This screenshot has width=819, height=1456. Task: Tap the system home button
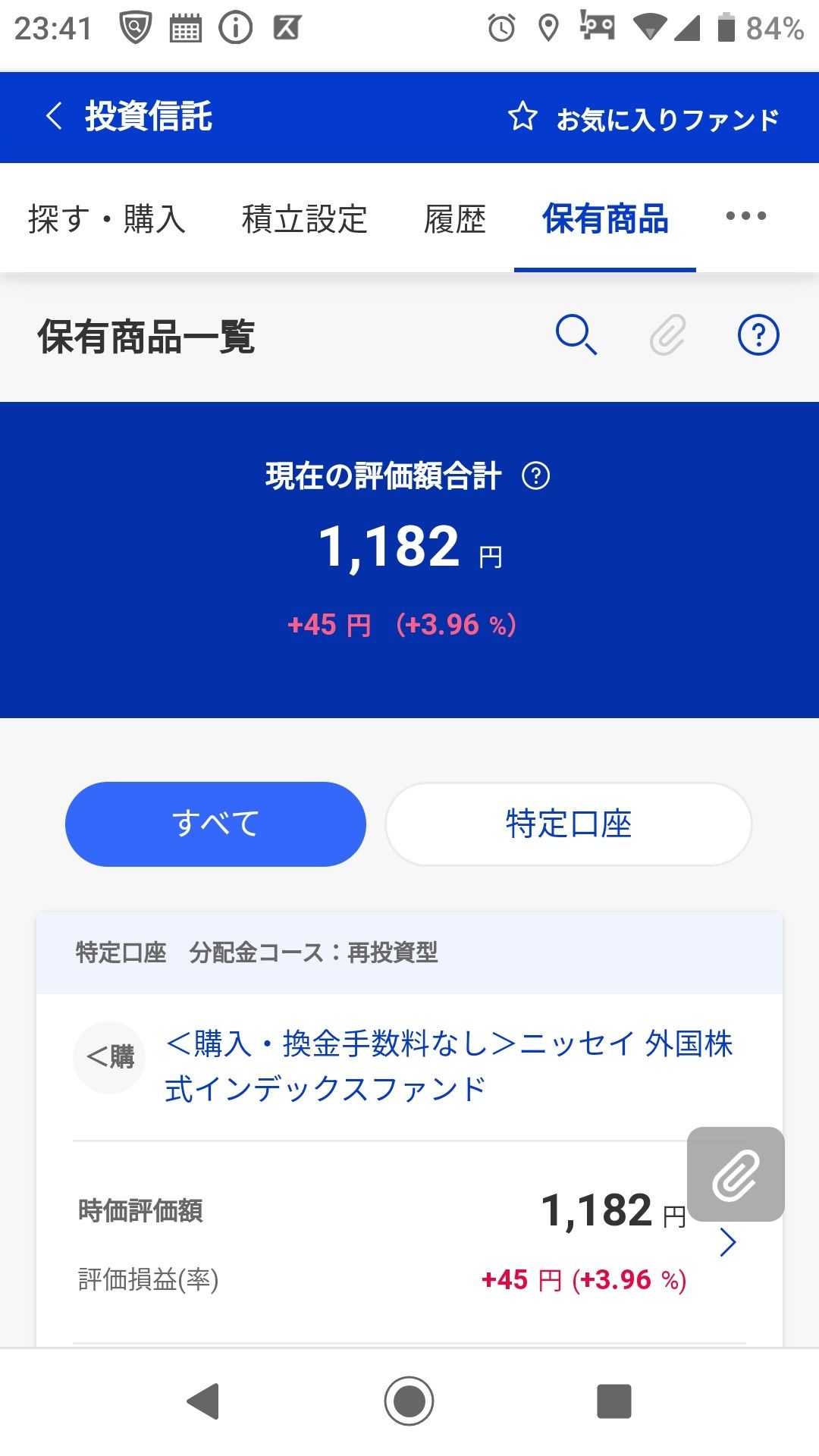point(409,1401)
